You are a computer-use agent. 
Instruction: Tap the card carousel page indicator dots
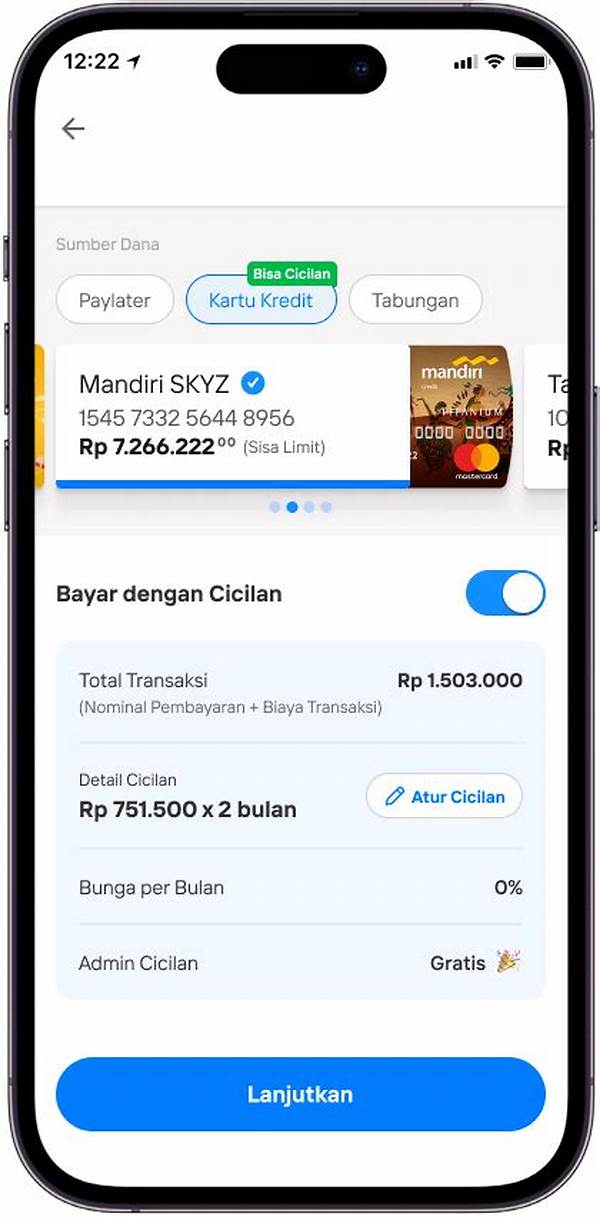coord(300,507)
